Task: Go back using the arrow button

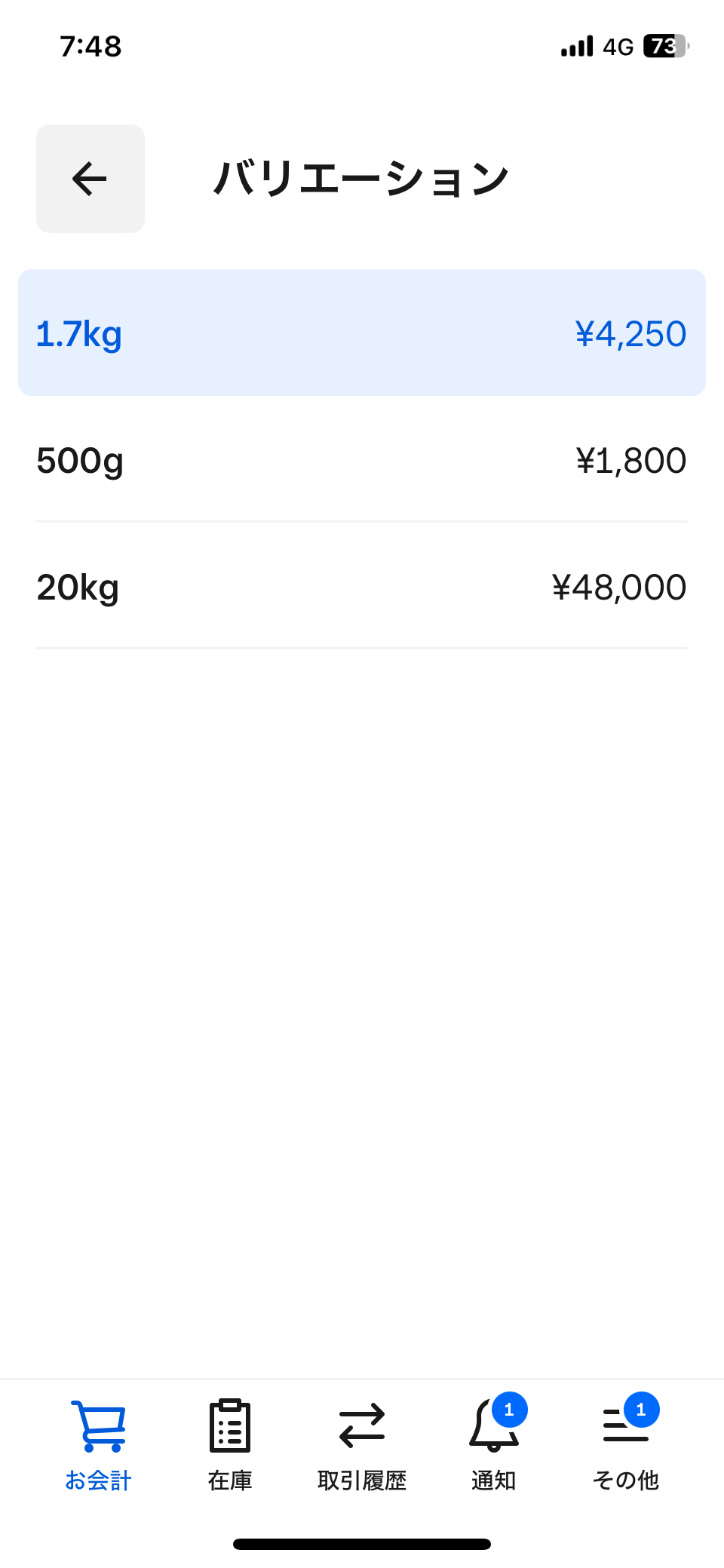Action: [90, 179]
